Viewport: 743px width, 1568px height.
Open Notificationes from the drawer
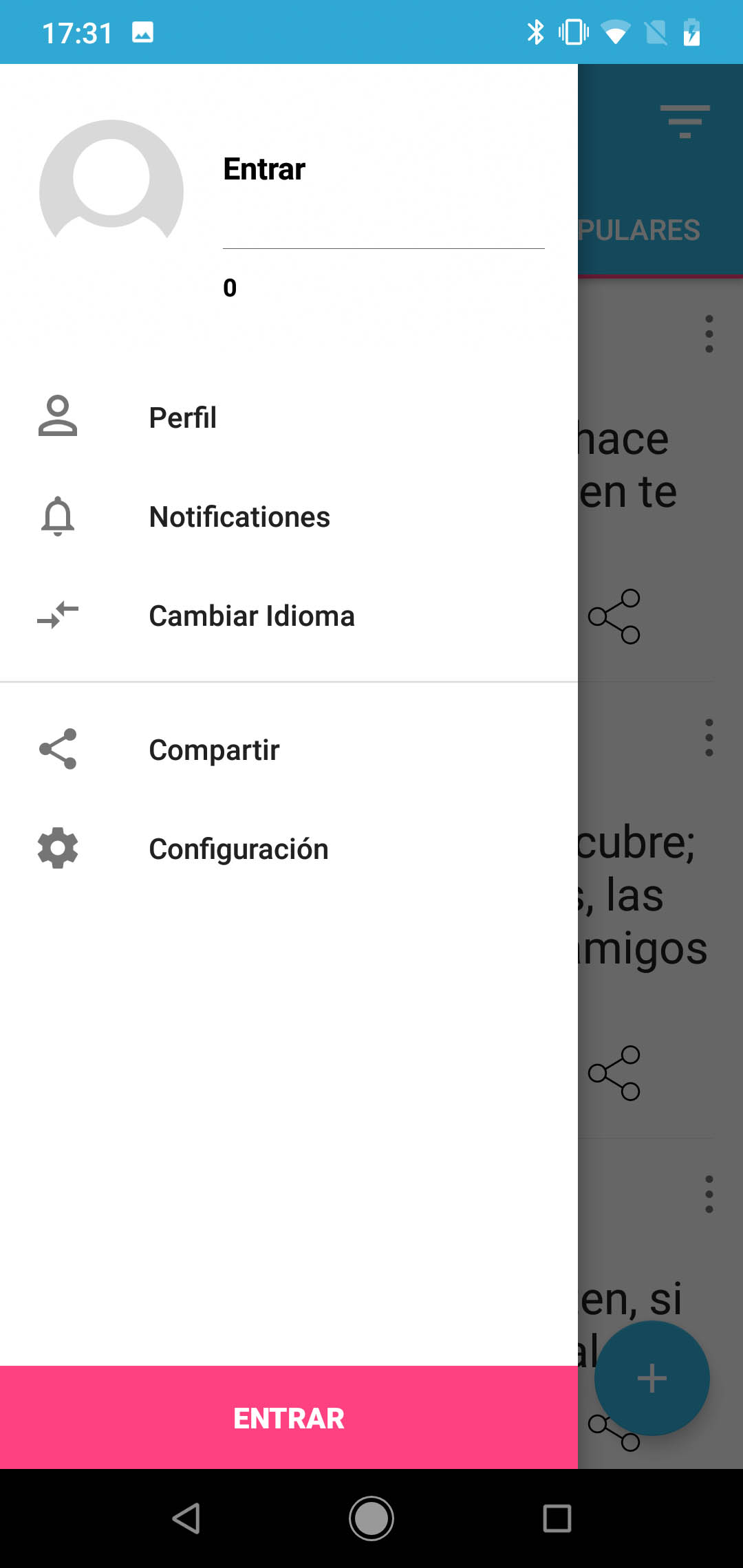[x=239, y=516]
